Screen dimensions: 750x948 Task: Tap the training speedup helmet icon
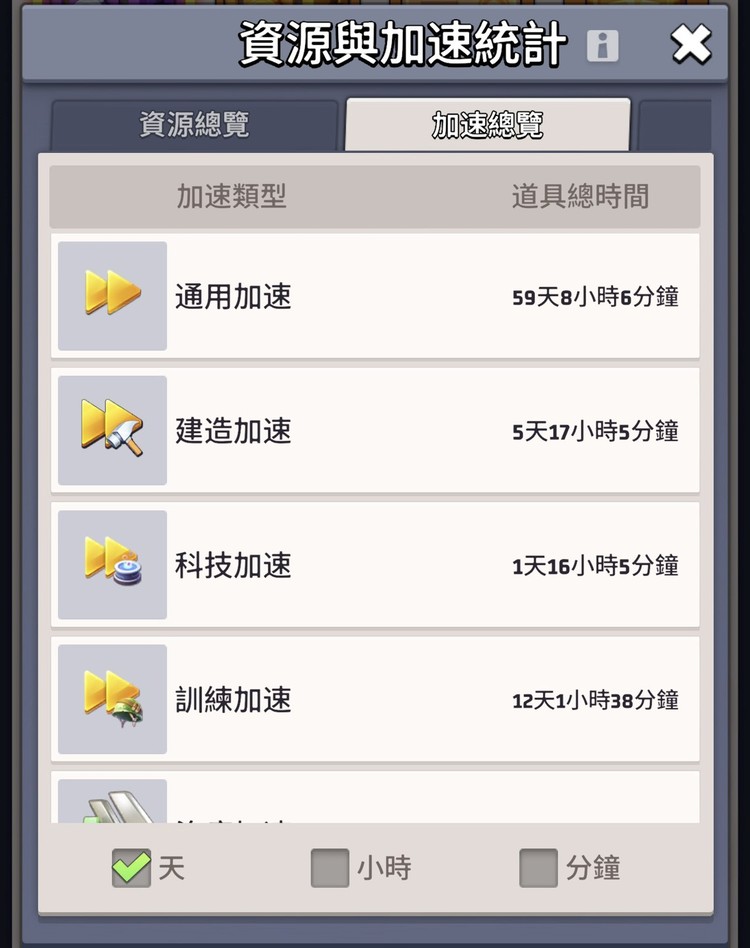click(112, 700)
